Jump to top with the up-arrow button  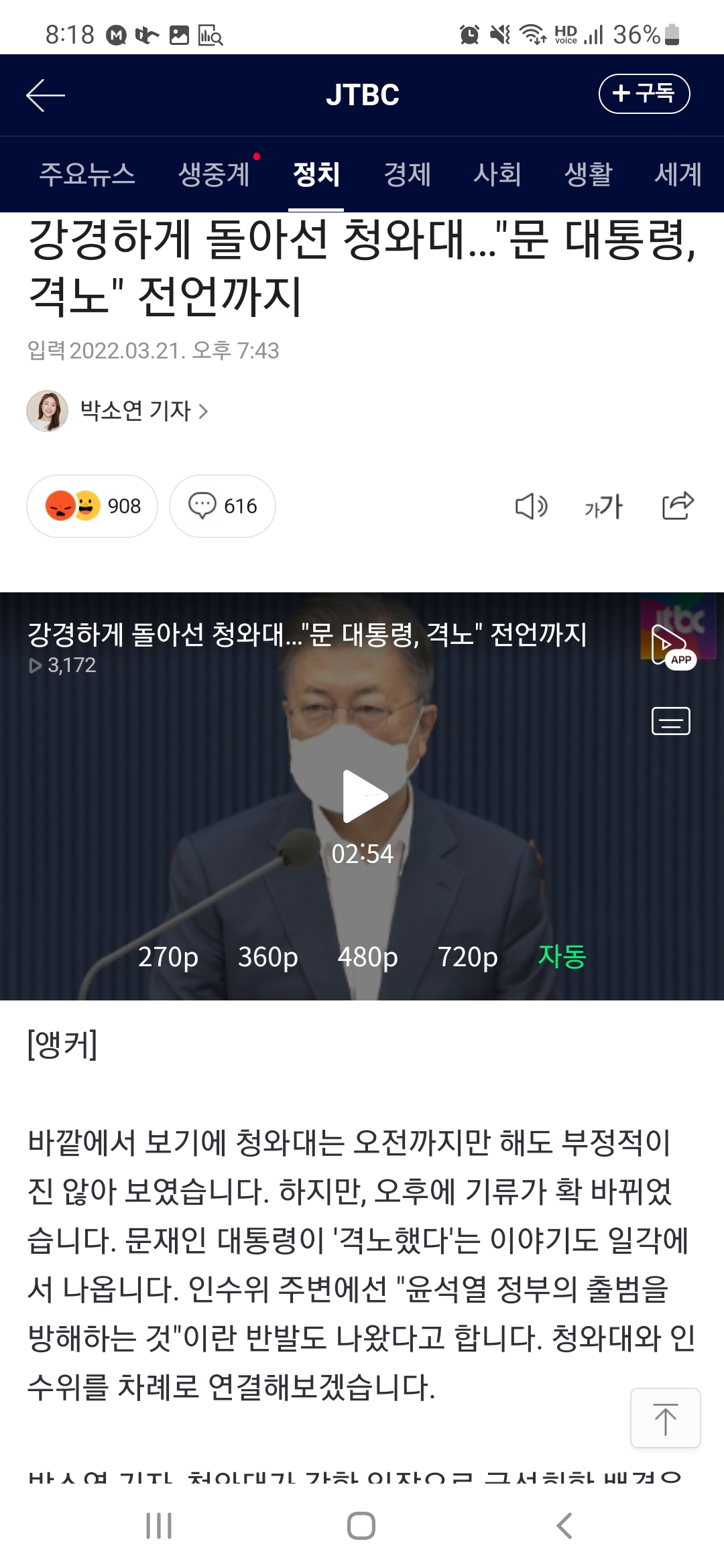click(x=665, y=1418)
